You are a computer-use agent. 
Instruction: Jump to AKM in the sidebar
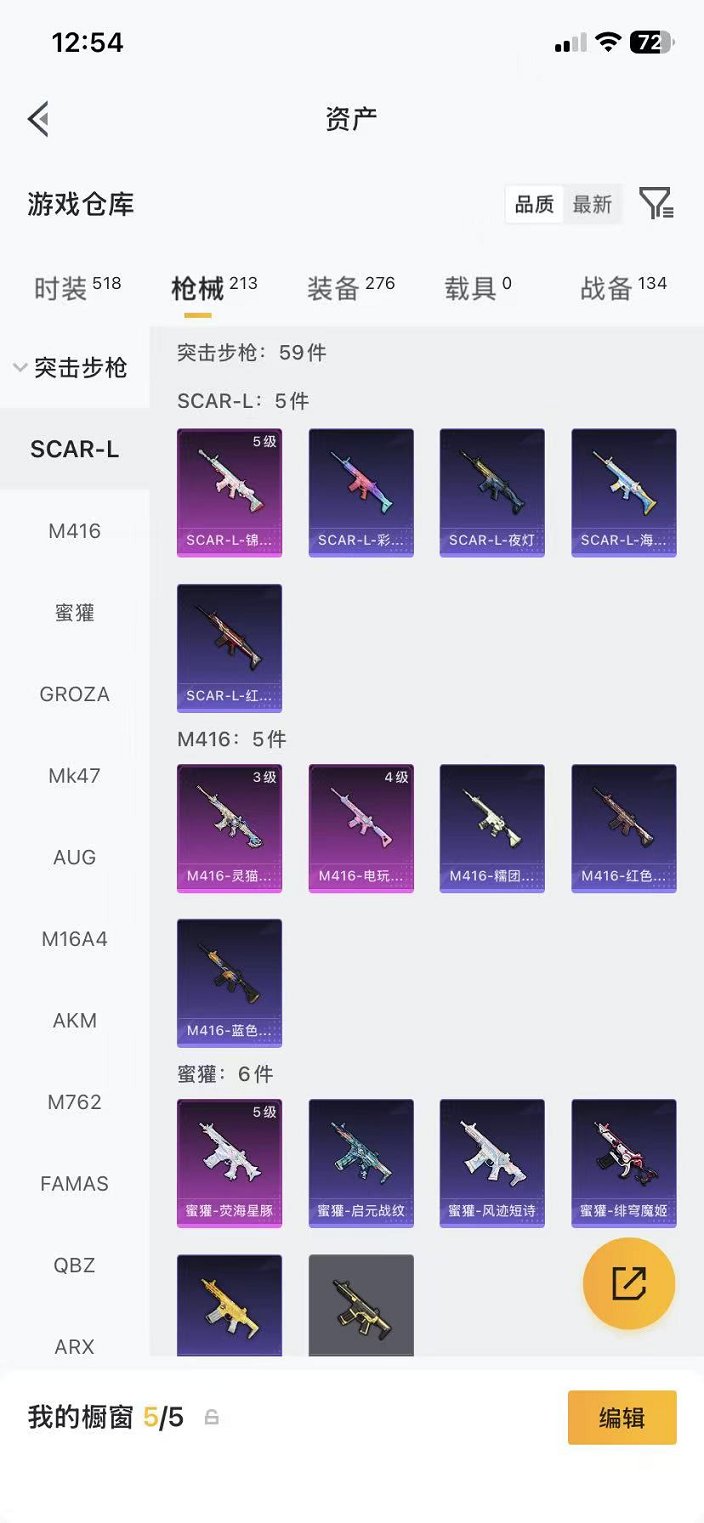coord(75,1021)
